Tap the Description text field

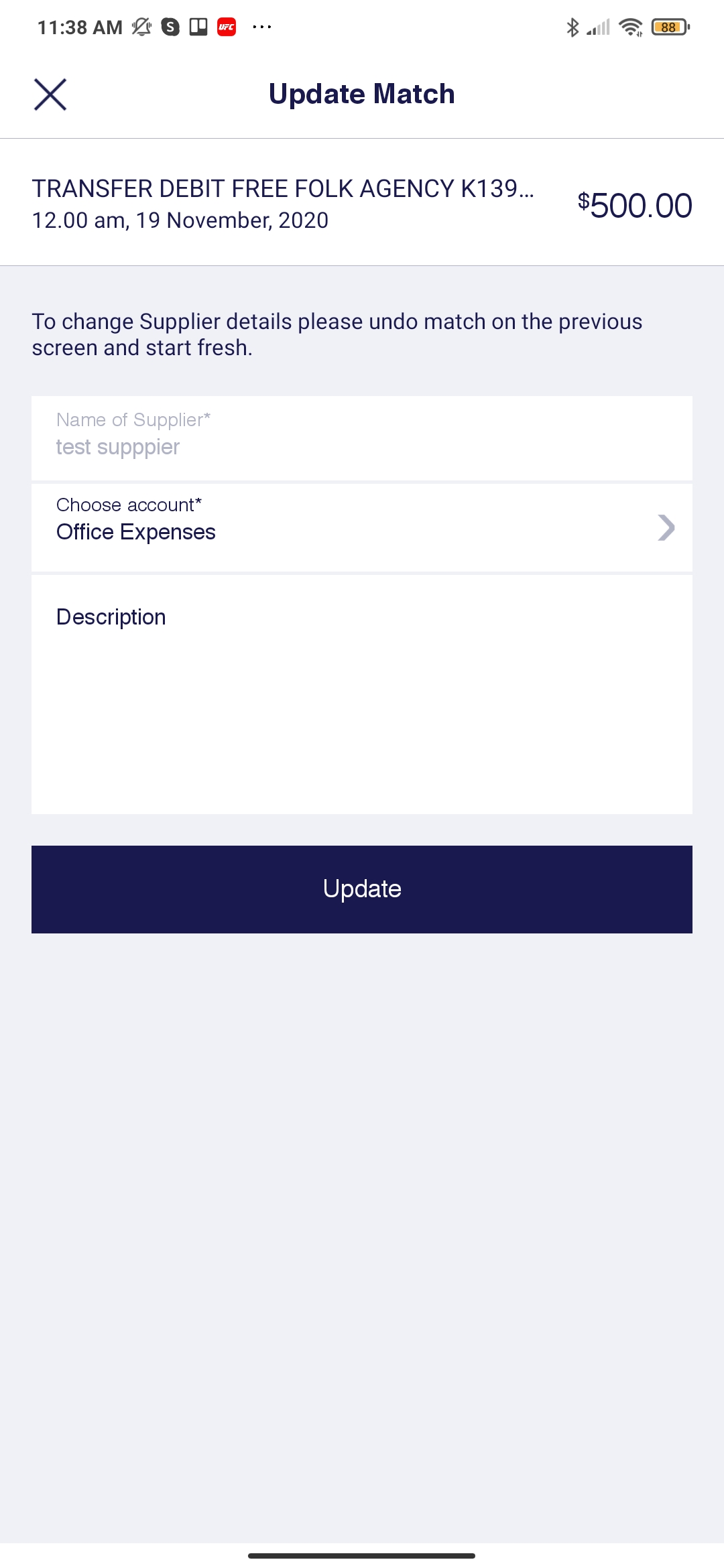[362, 695]
